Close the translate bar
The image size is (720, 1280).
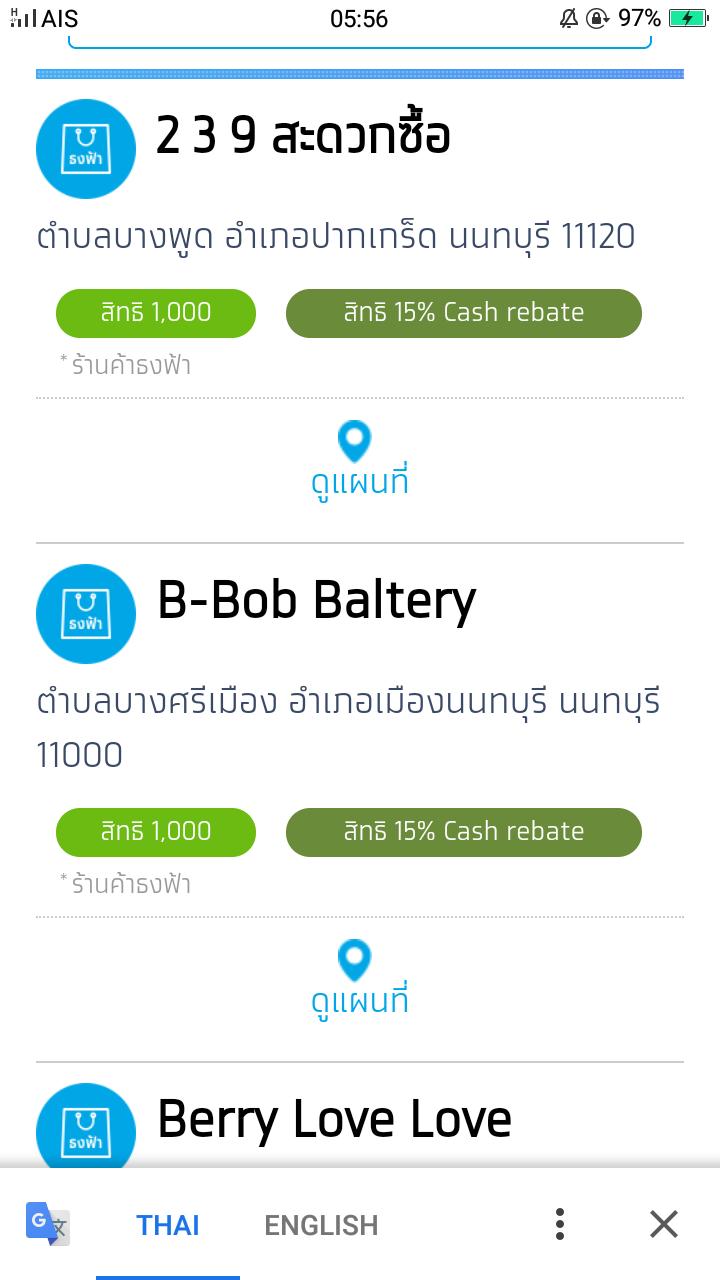pos(664,1224)
